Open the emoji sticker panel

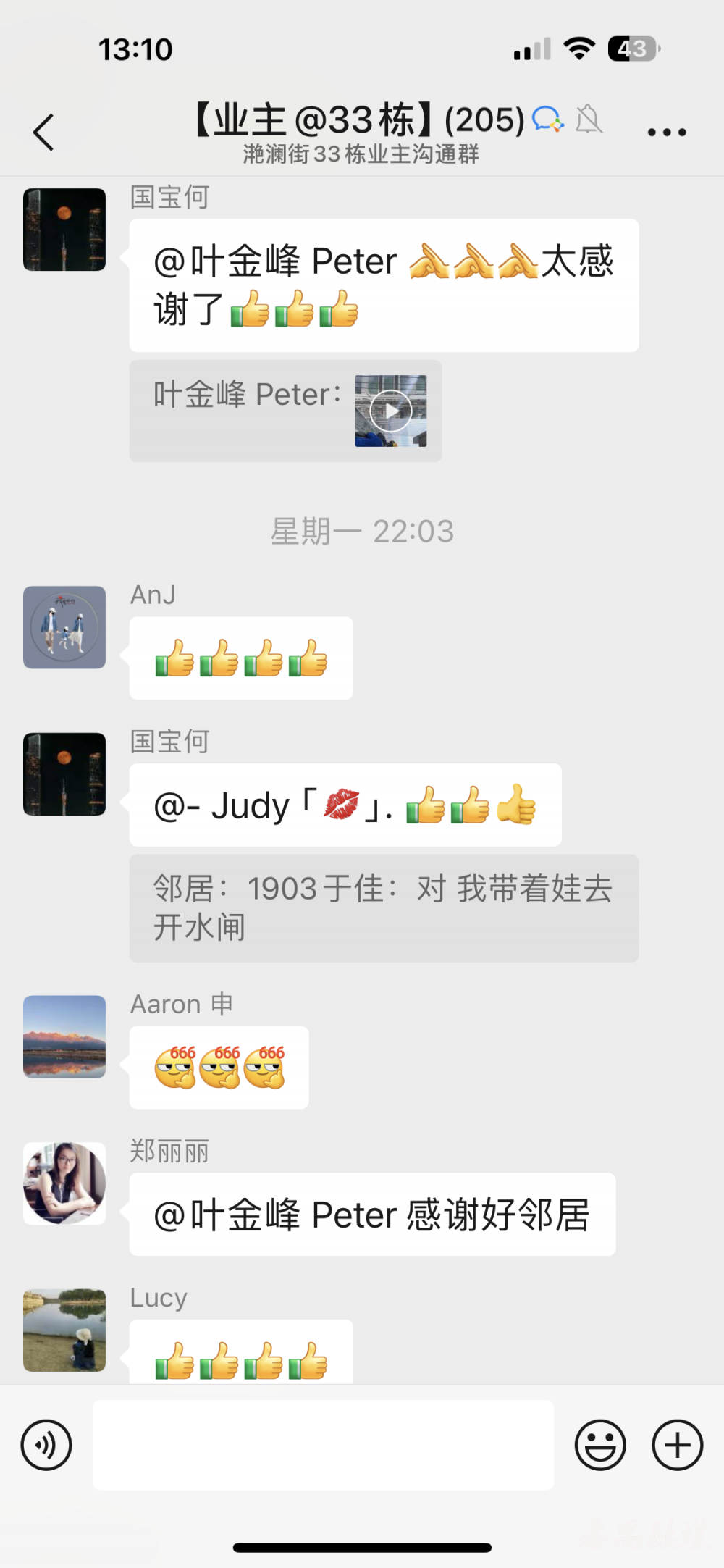[599, 1445]
